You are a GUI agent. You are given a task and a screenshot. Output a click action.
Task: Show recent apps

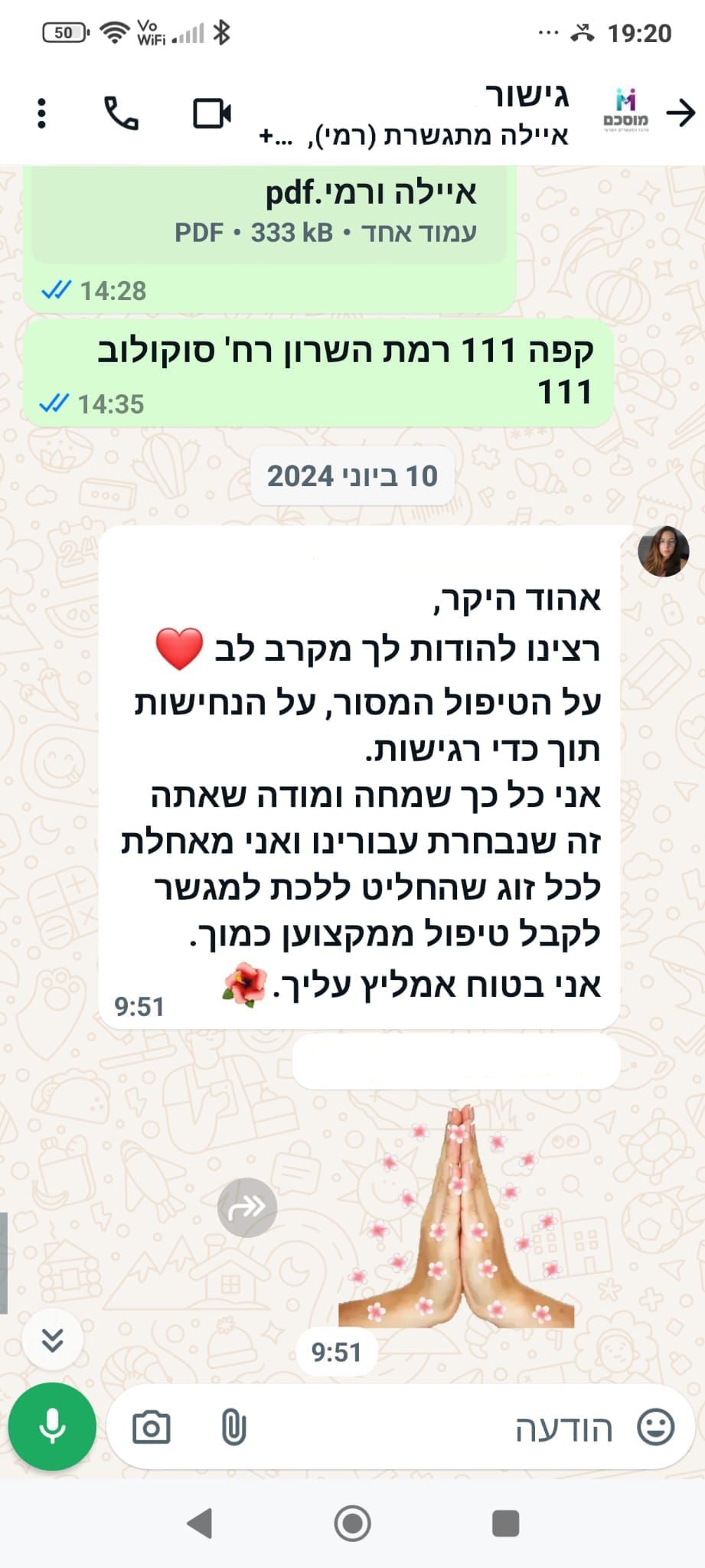tap(505, 1523)
